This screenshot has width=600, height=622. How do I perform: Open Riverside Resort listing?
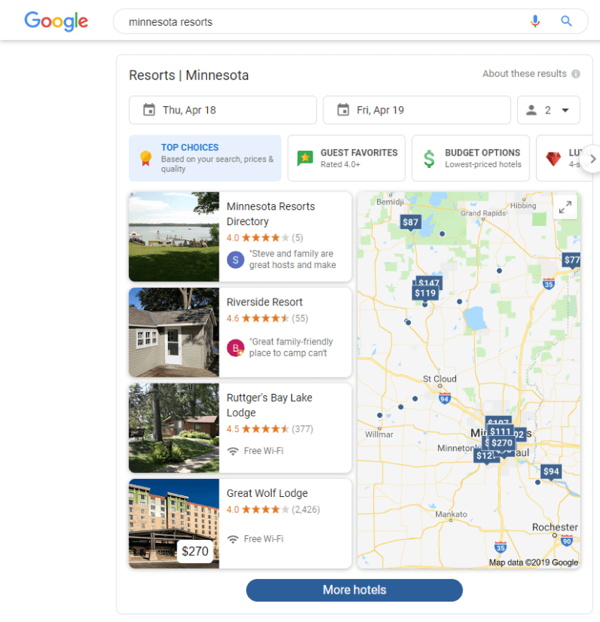coord(240,332)
